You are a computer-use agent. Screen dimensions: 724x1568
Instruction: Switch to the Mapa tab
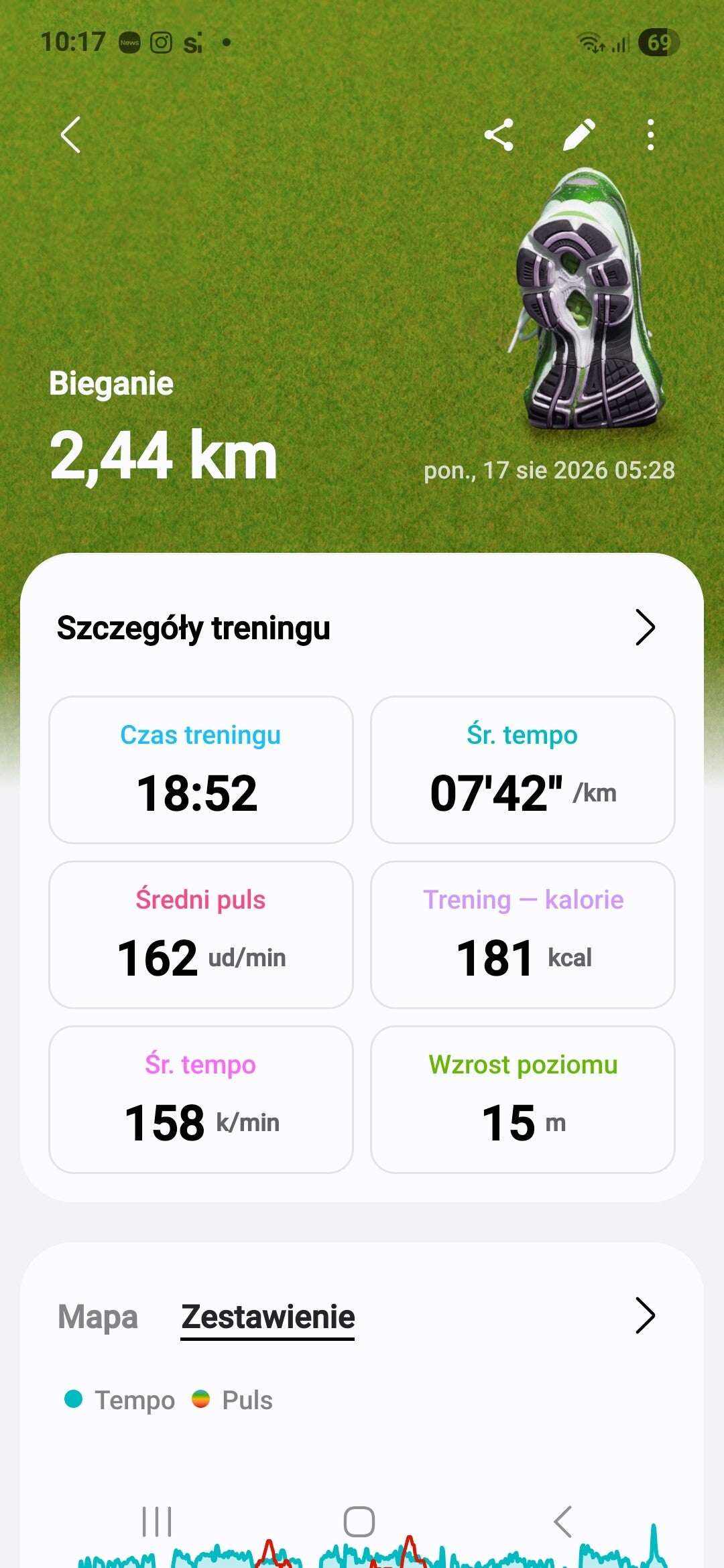pos(98,1317)
